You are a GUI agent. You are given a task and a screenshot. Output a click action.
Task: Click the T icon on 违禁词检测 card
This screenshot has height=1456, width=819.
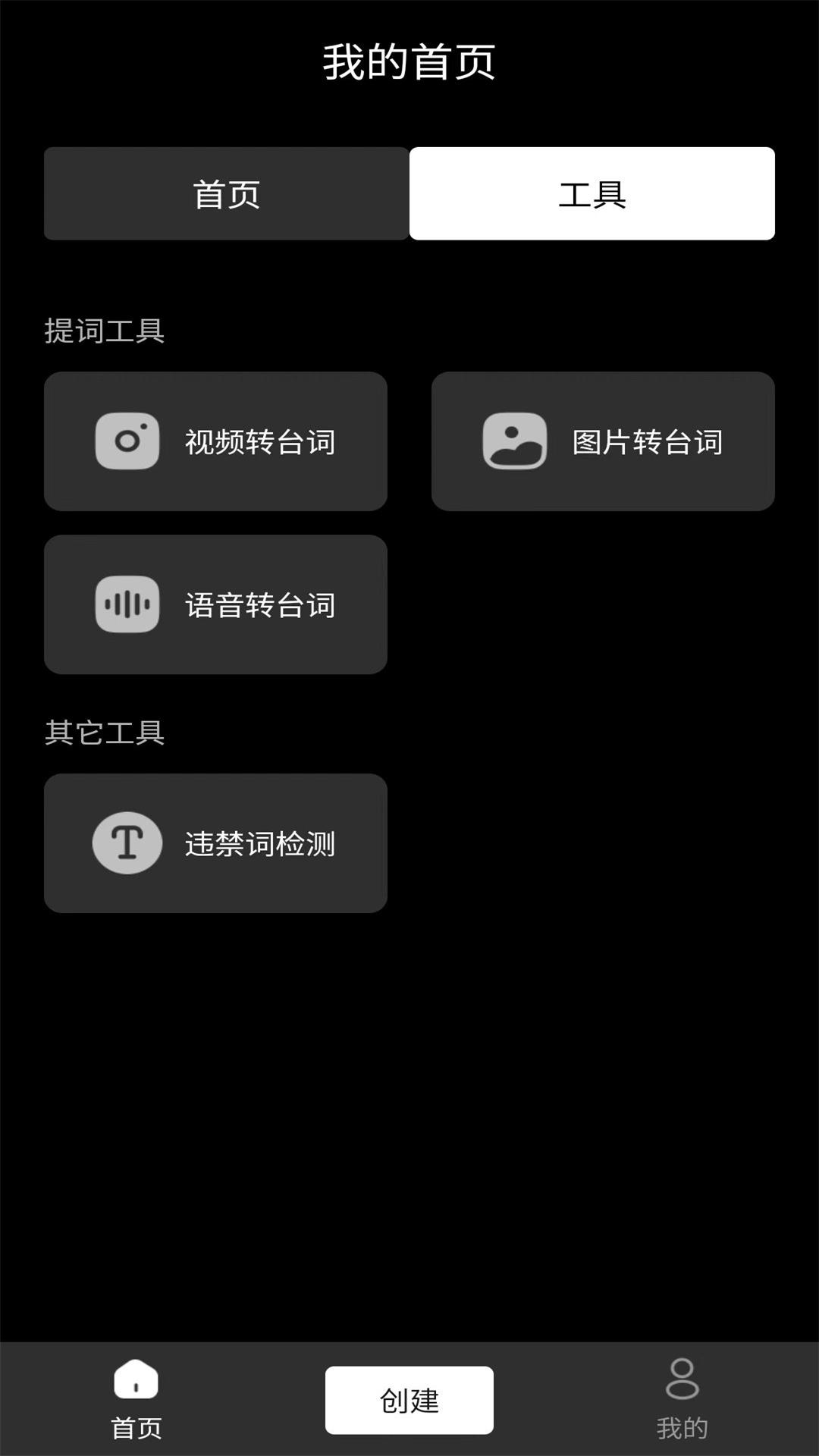coord(127,843)
